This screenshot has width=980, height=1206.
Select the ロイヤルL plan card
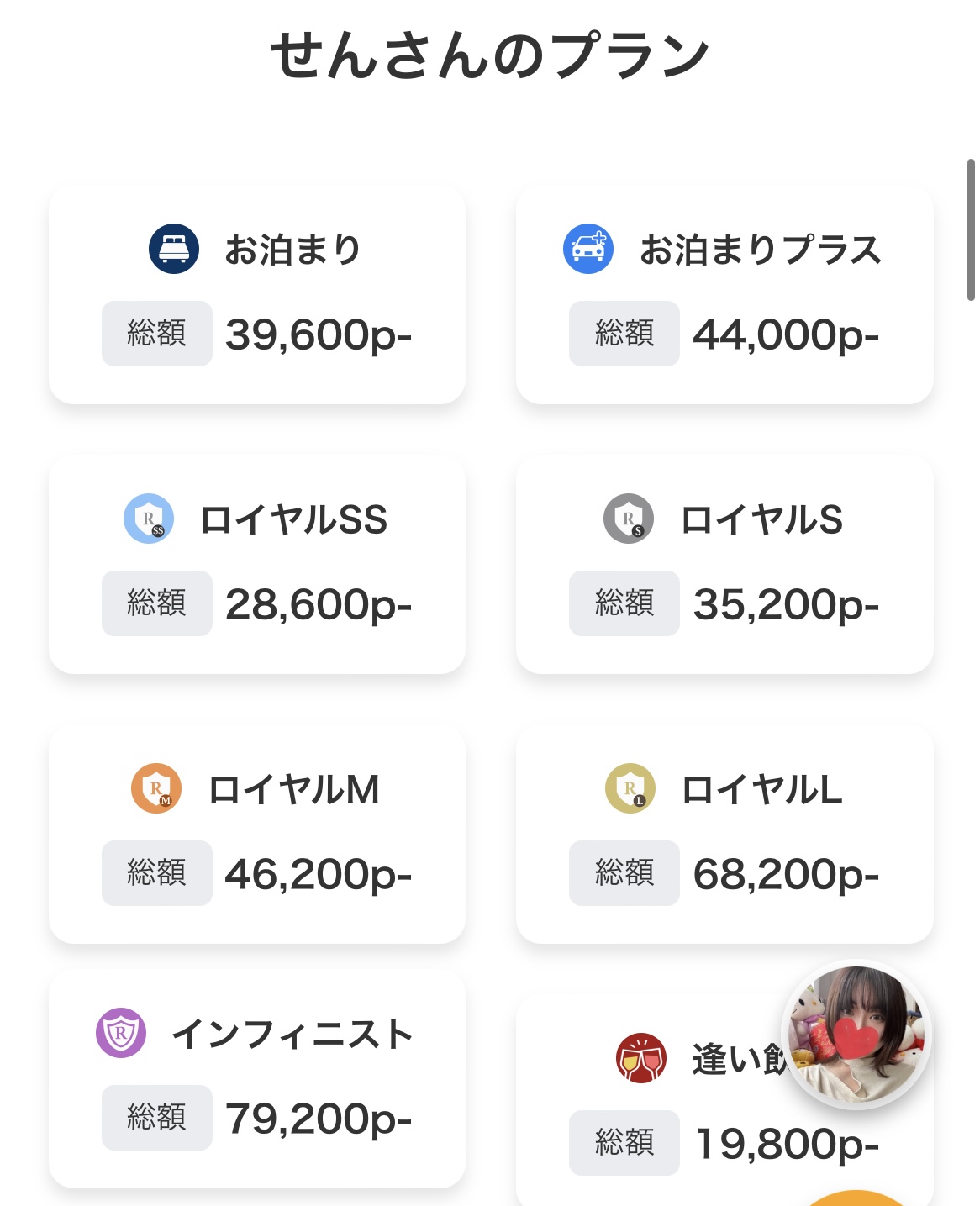click(724, 834)
